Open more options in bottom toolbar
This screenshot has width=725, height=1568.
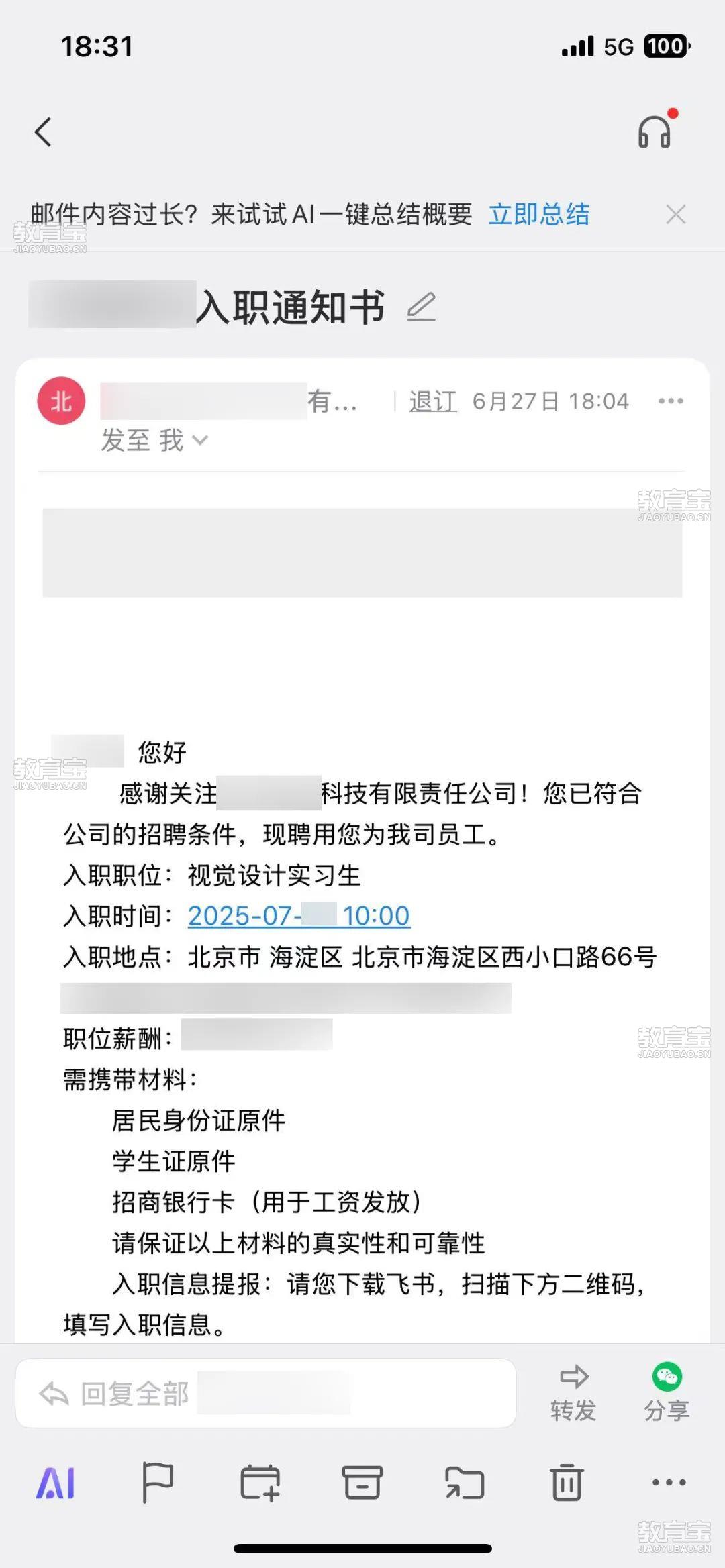click(x=669, y=1483)
